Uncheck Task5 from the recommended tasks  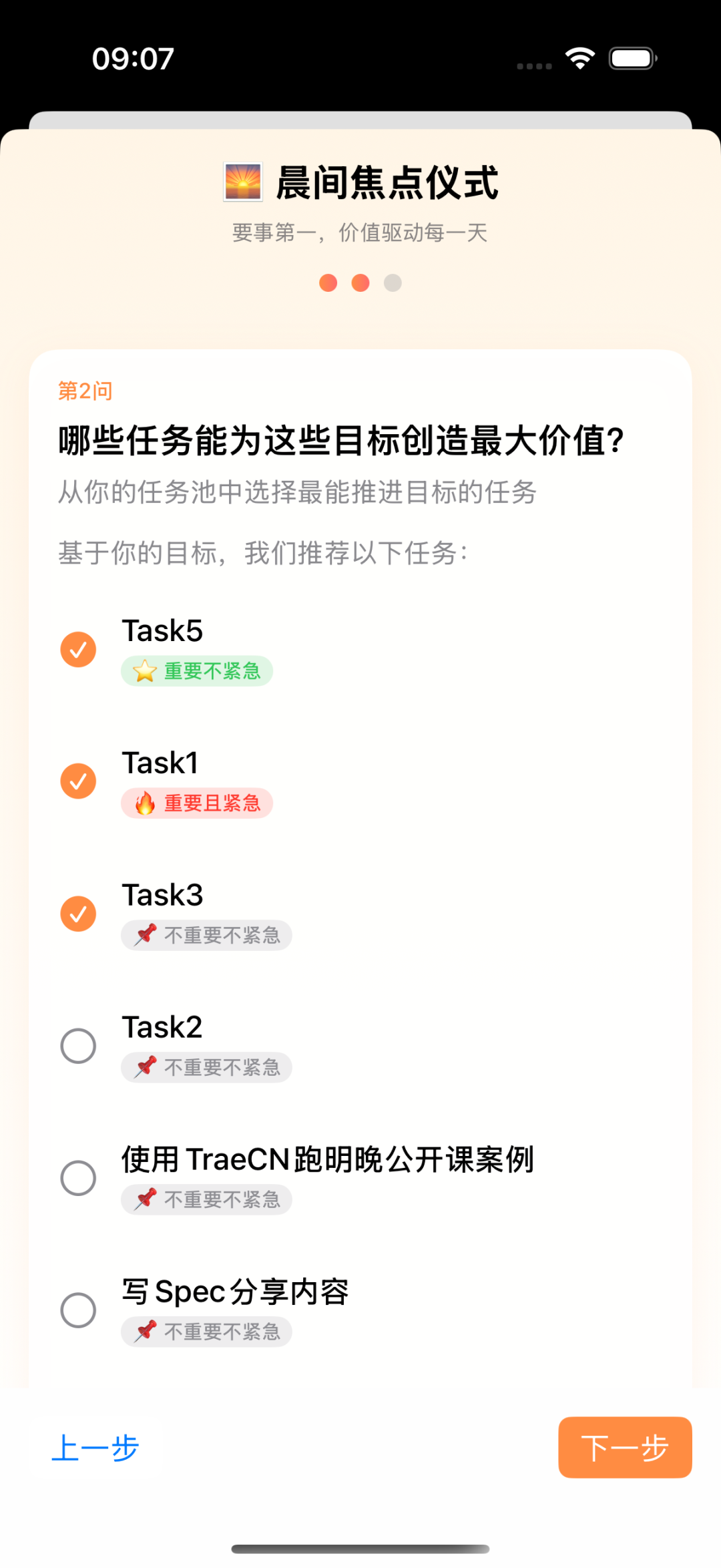point(78,649)
